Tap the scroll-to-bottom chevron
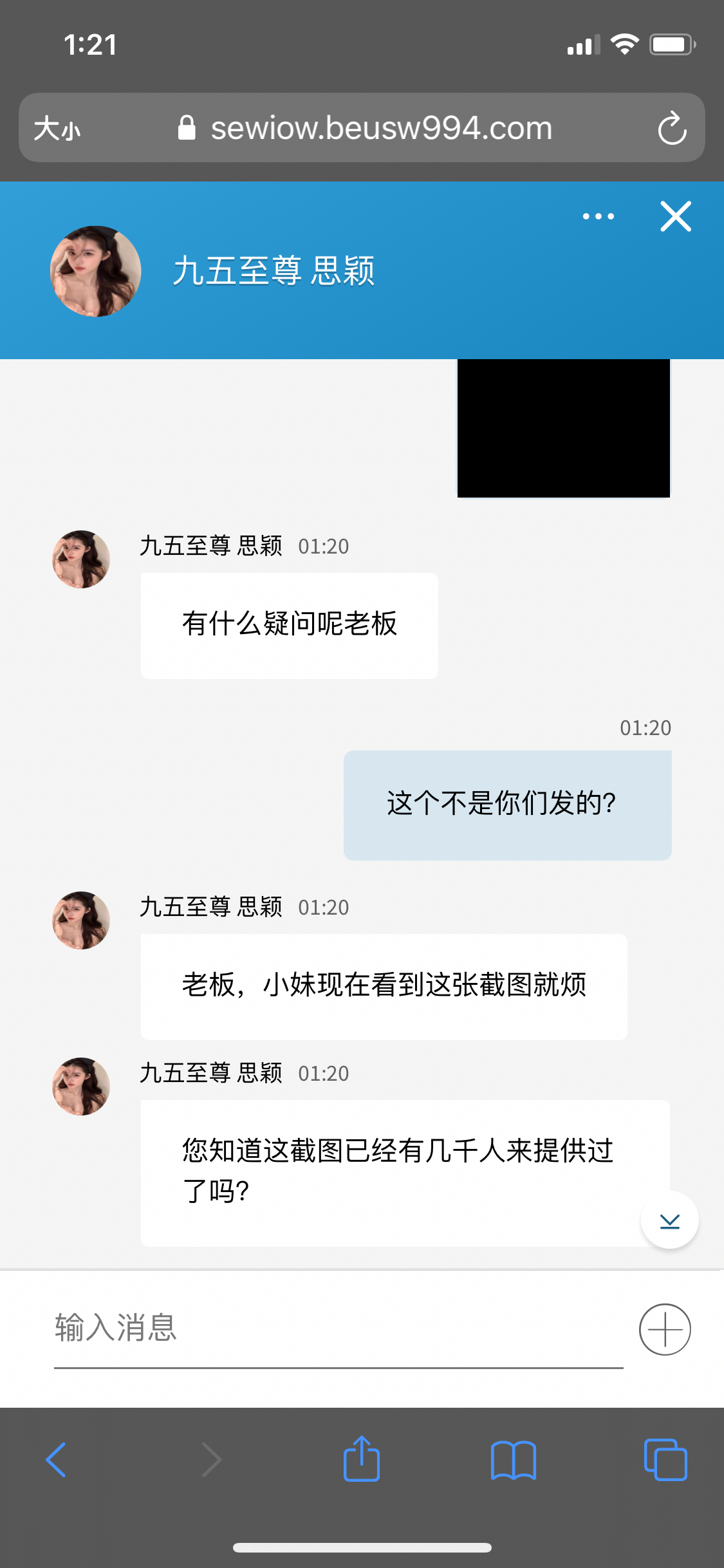 pyautogui.click(x=669, y=1221)
